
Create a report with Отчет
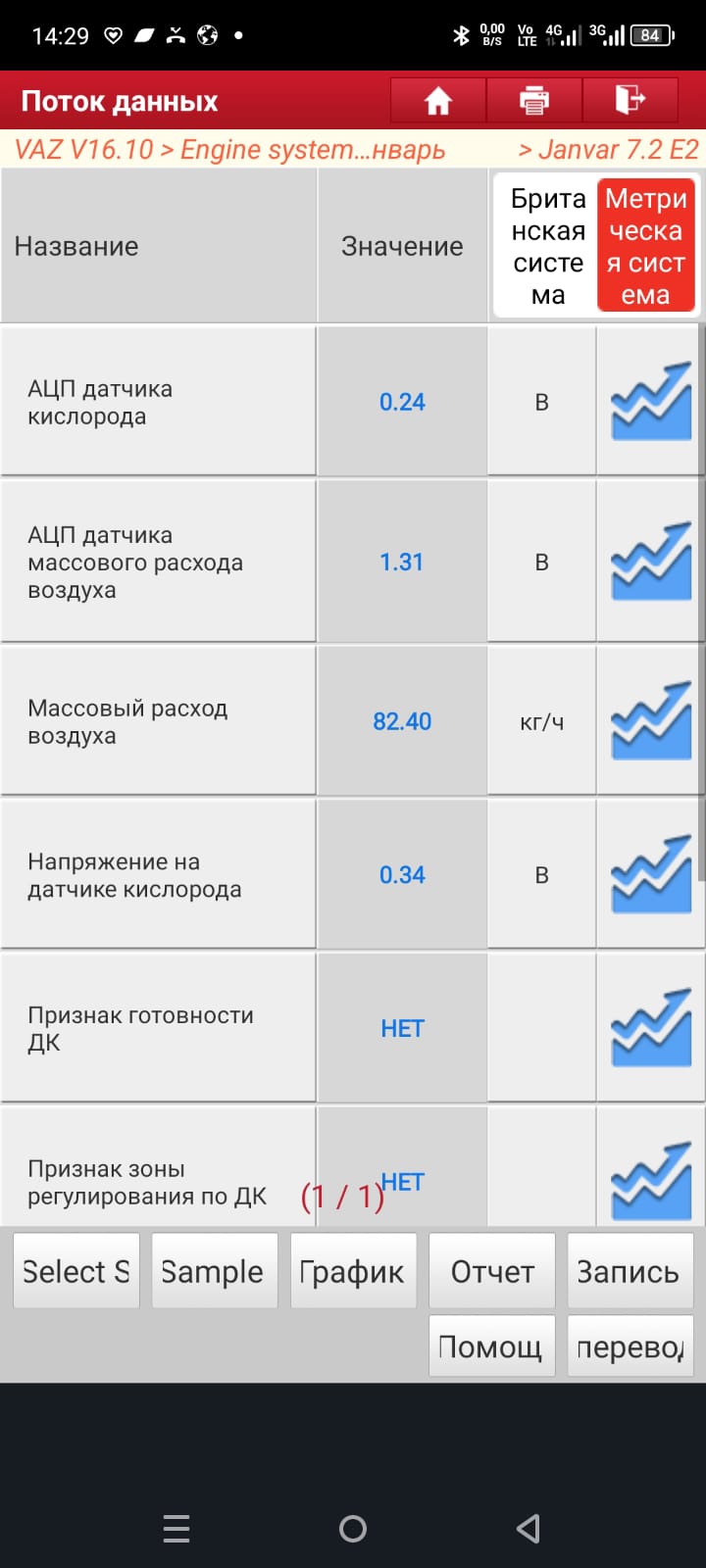coord(492,1271)
